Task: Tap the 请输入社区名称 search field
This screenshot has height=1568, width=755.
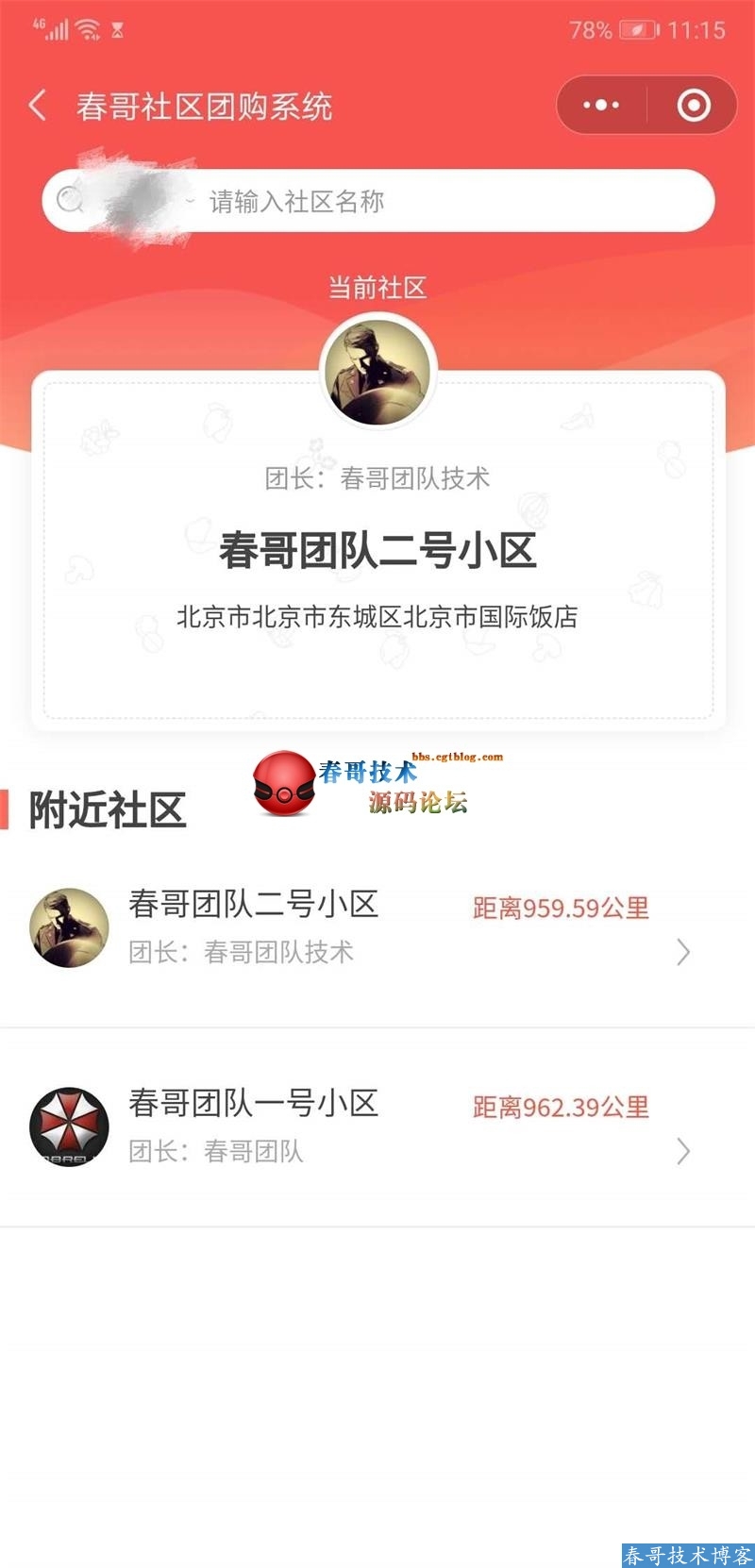Action: coord(425,201)
